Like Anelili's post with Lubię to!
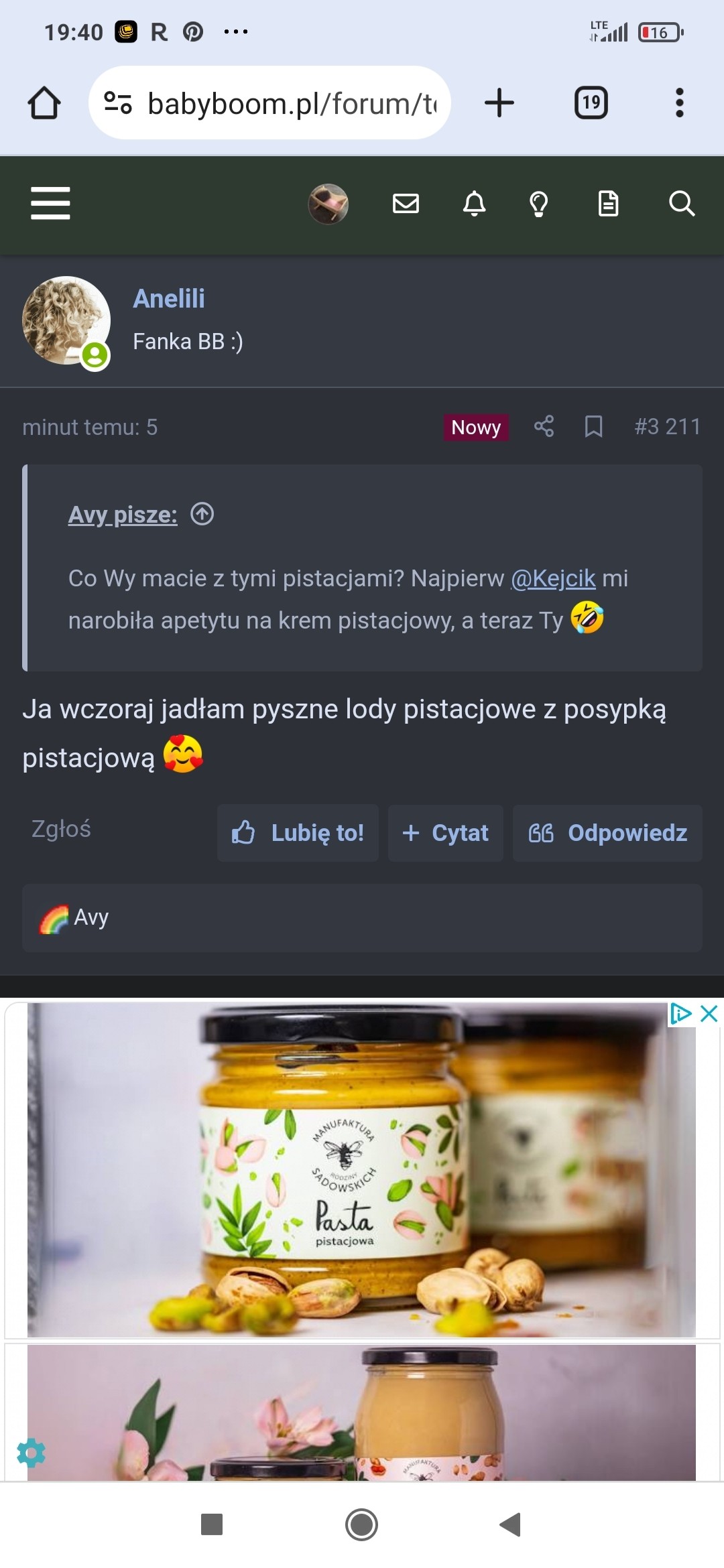Viewport: 724px width, 1568px height. point(298,833)
